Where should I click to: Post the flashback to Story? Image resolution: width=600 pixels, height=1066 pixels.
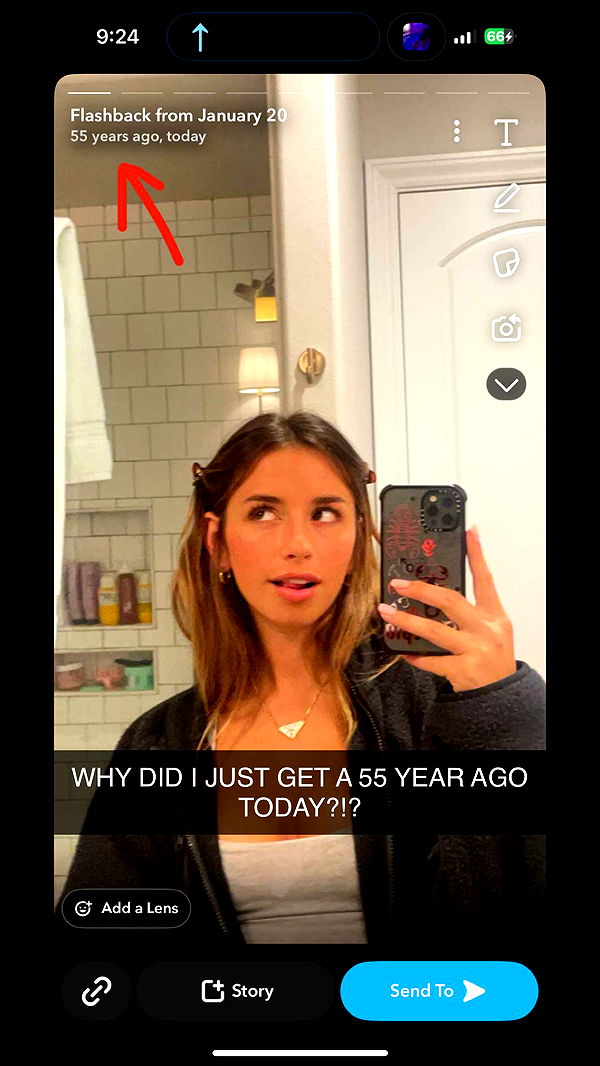coord(237,991)
